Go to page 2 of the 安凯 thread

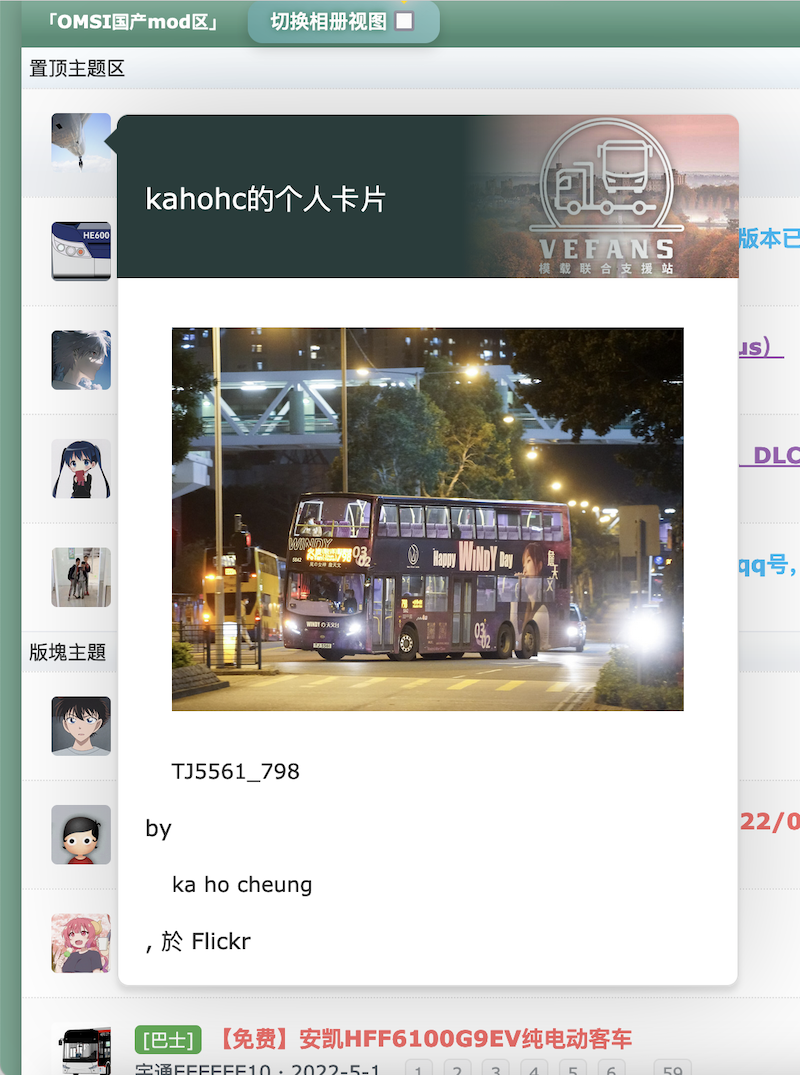click(x=458, y=1070)
